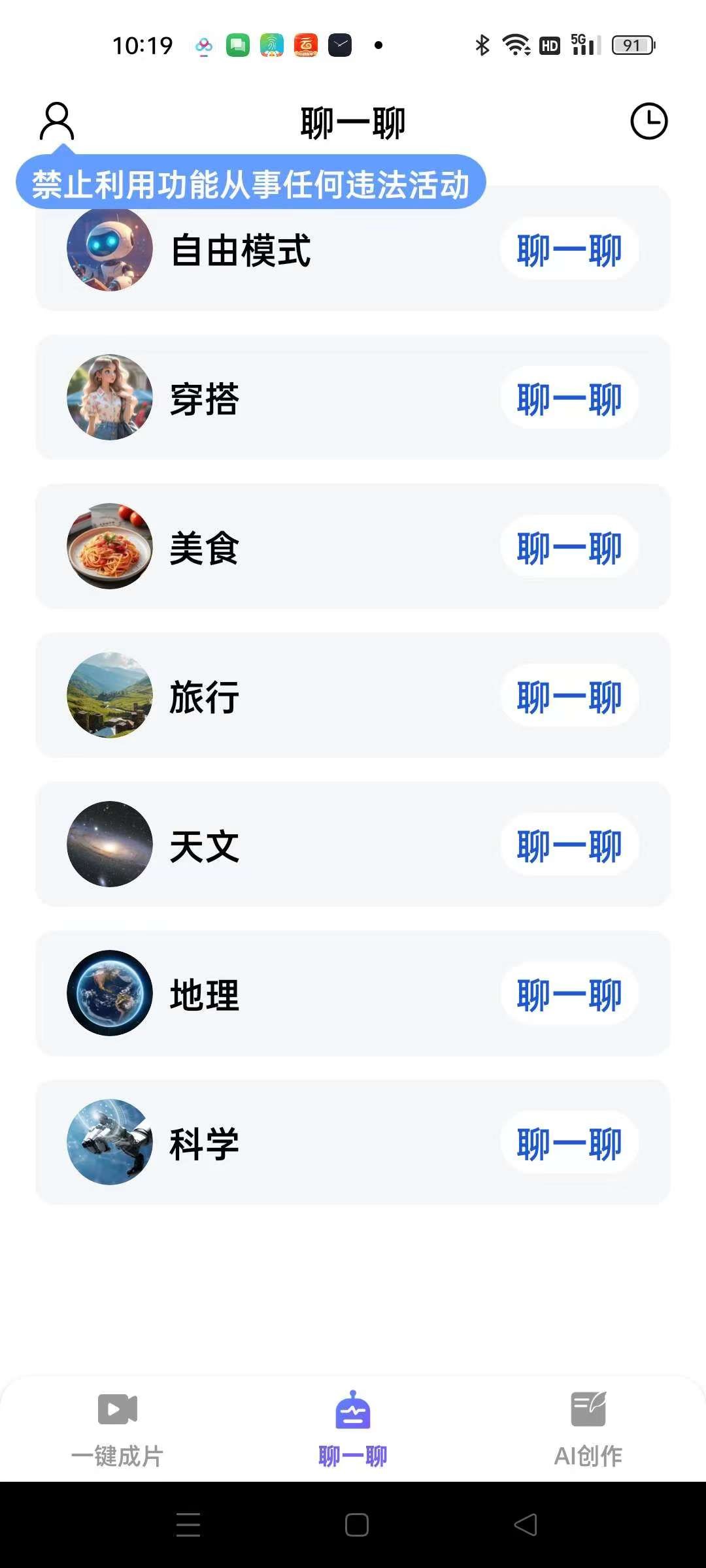The width and height of the screenshot is (706, 1568).
Task: Tap the system back button
Action: (x=526, y=1525)
